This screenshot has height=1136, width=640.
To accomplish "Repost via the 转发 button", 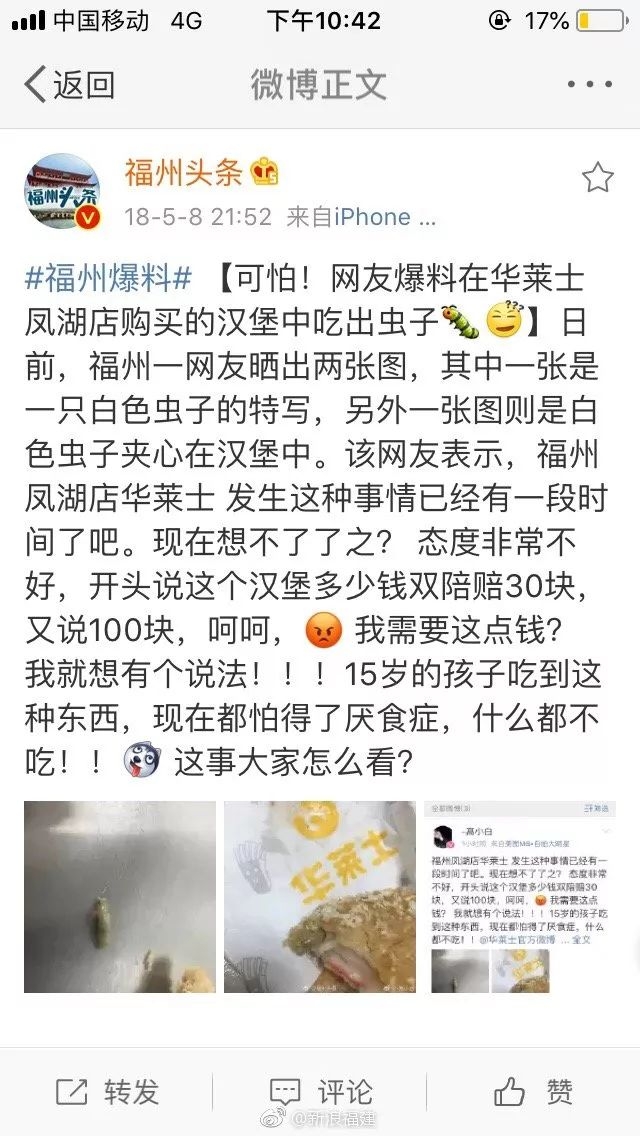I will click(107, 1091).
